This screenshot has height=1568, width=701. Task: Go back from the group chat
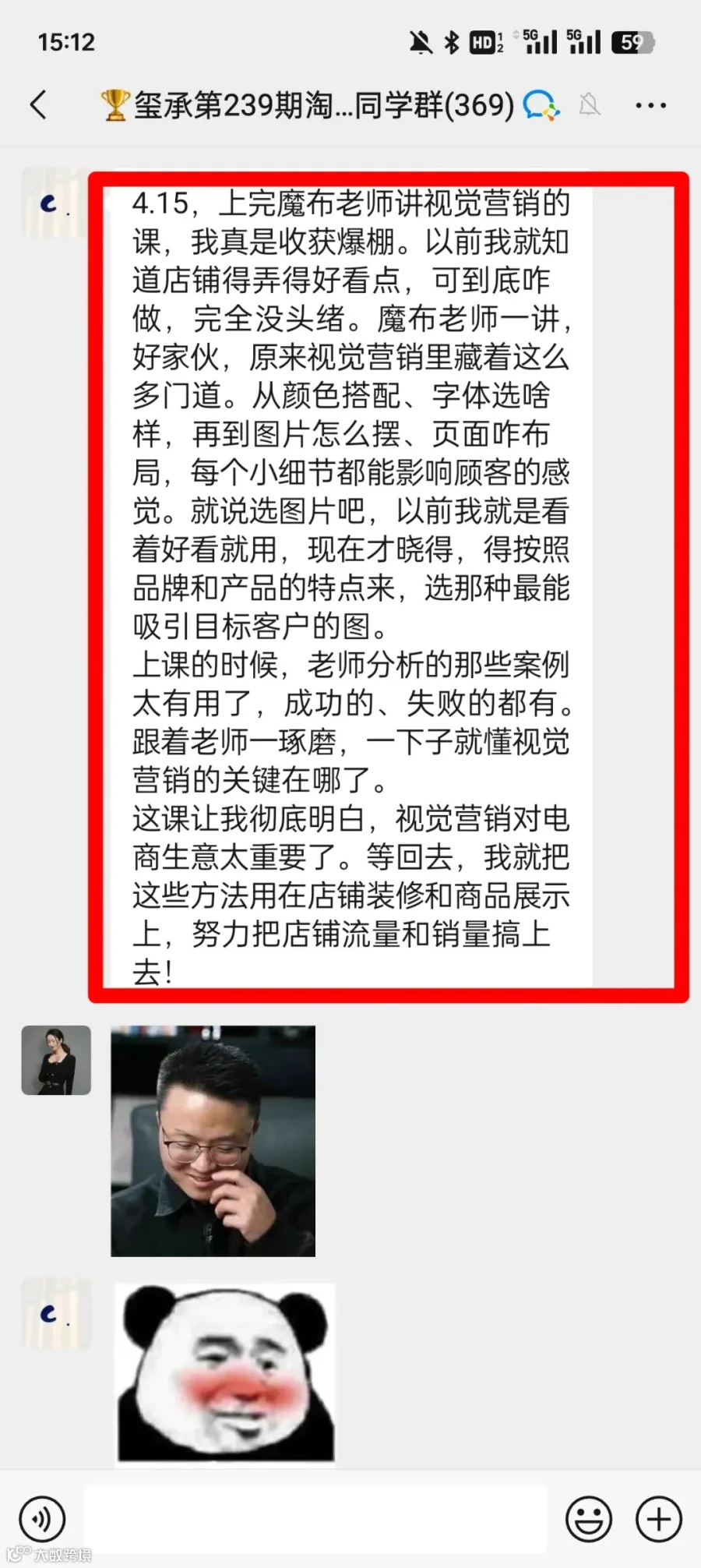(38, 104)
